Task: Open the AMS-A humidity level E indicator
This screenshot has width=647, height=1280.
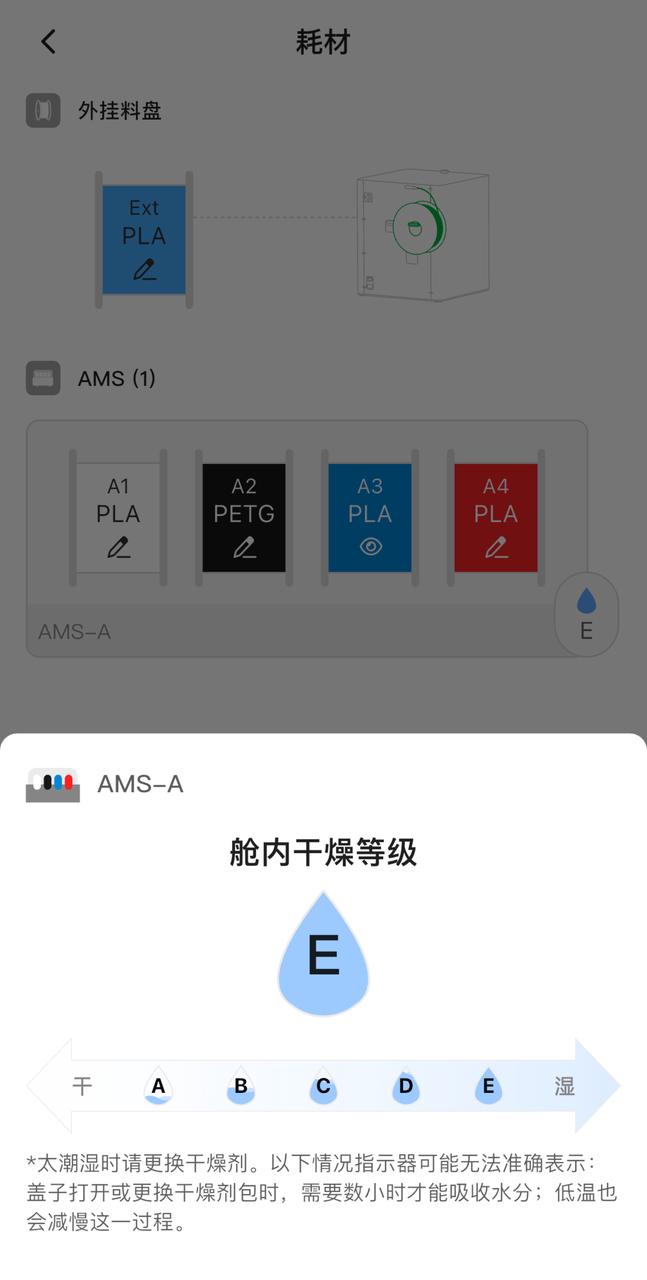Action: [x=586, y=614]
